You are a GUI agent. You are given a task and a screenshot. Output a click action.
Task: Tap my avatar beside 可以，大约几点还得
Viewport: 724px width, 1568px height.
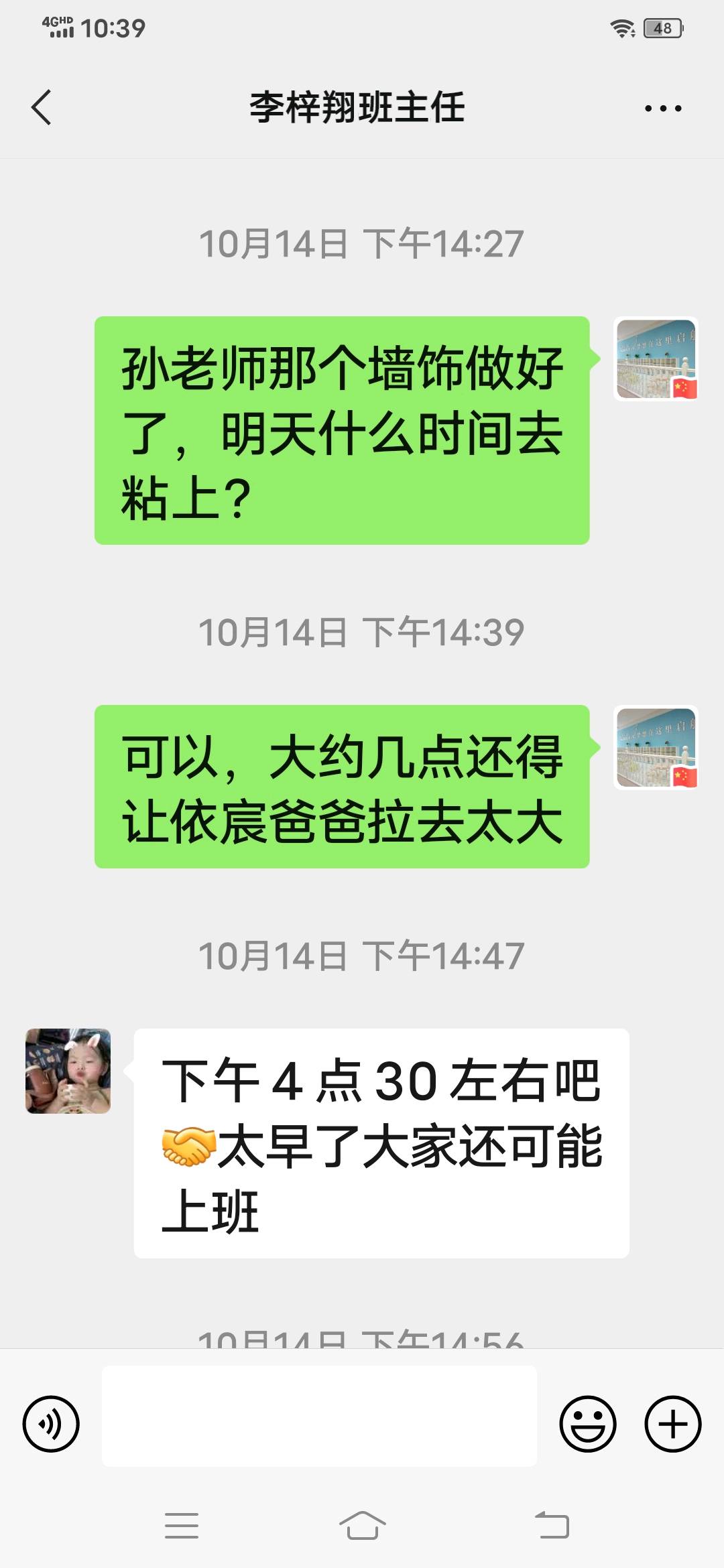656,747
